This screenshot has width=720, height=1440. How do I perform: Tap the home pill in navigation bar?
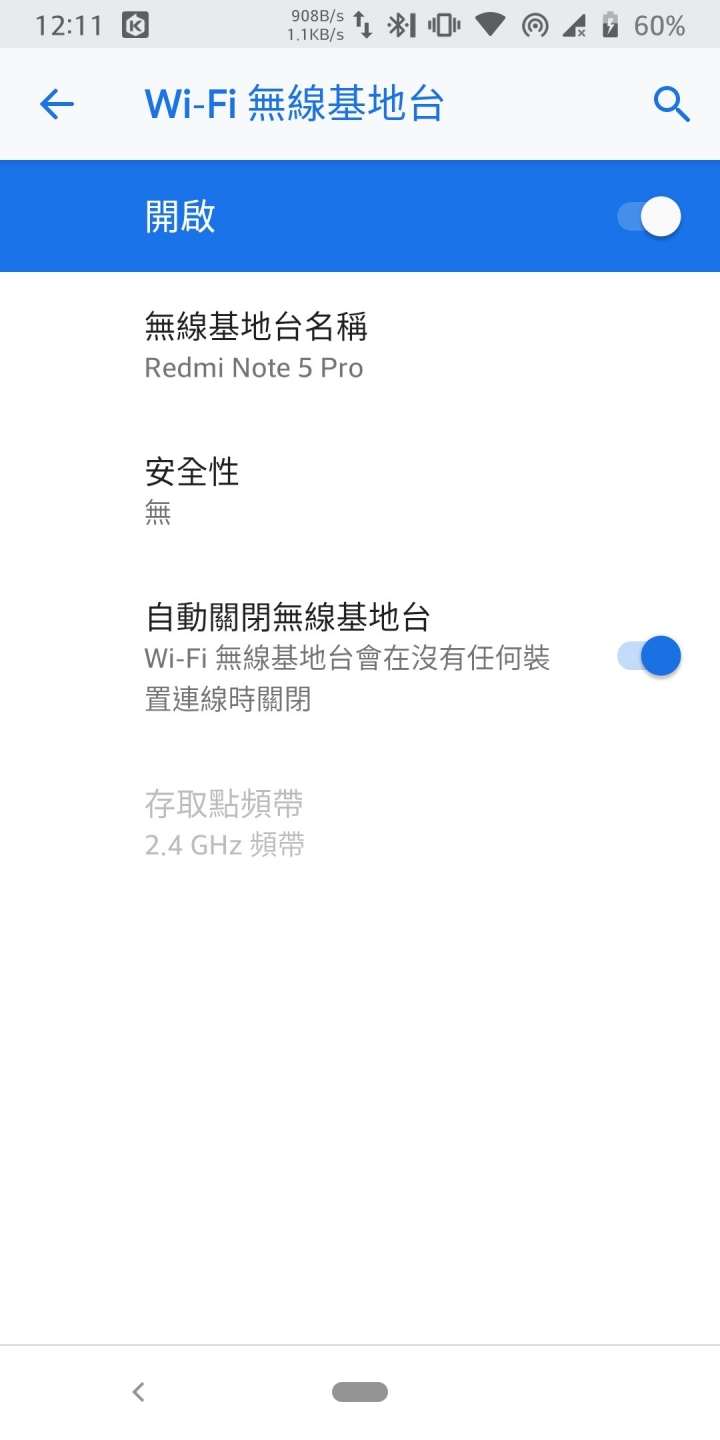click(360, 1391)
